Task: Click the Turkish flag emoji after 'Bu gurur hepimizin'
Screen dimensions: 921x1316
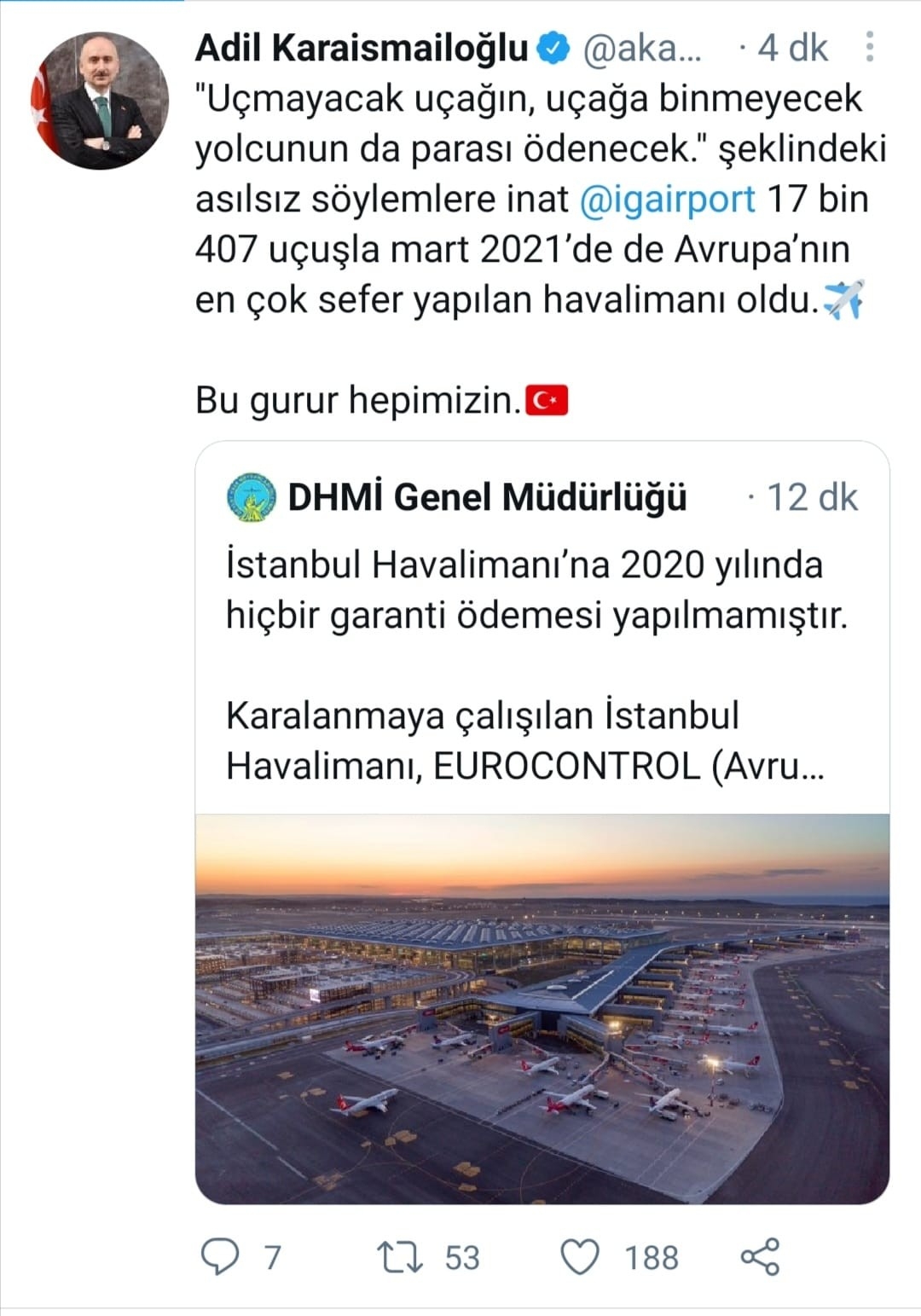Action: 546,399
